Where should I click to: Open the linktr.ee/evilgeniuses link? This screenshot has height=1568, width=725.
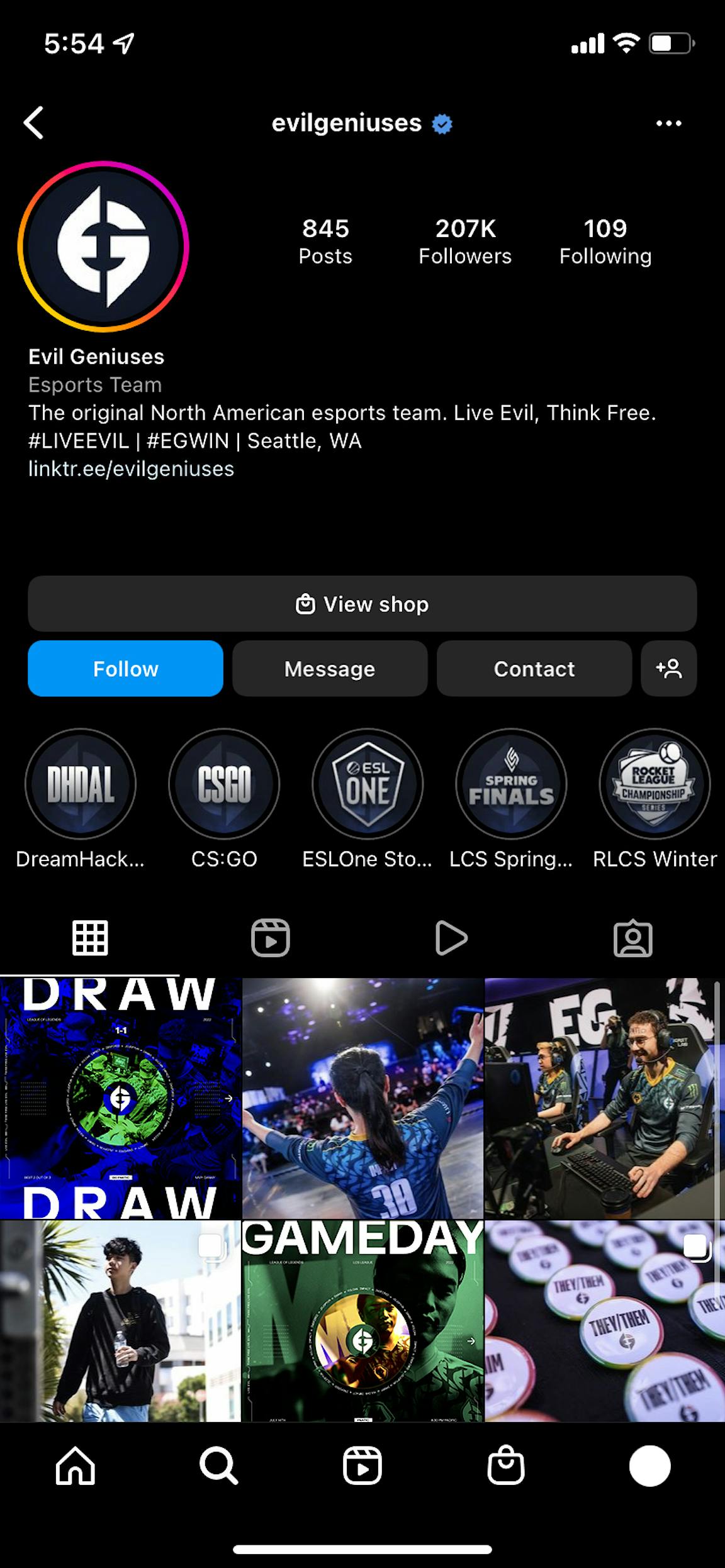(131, 469)
